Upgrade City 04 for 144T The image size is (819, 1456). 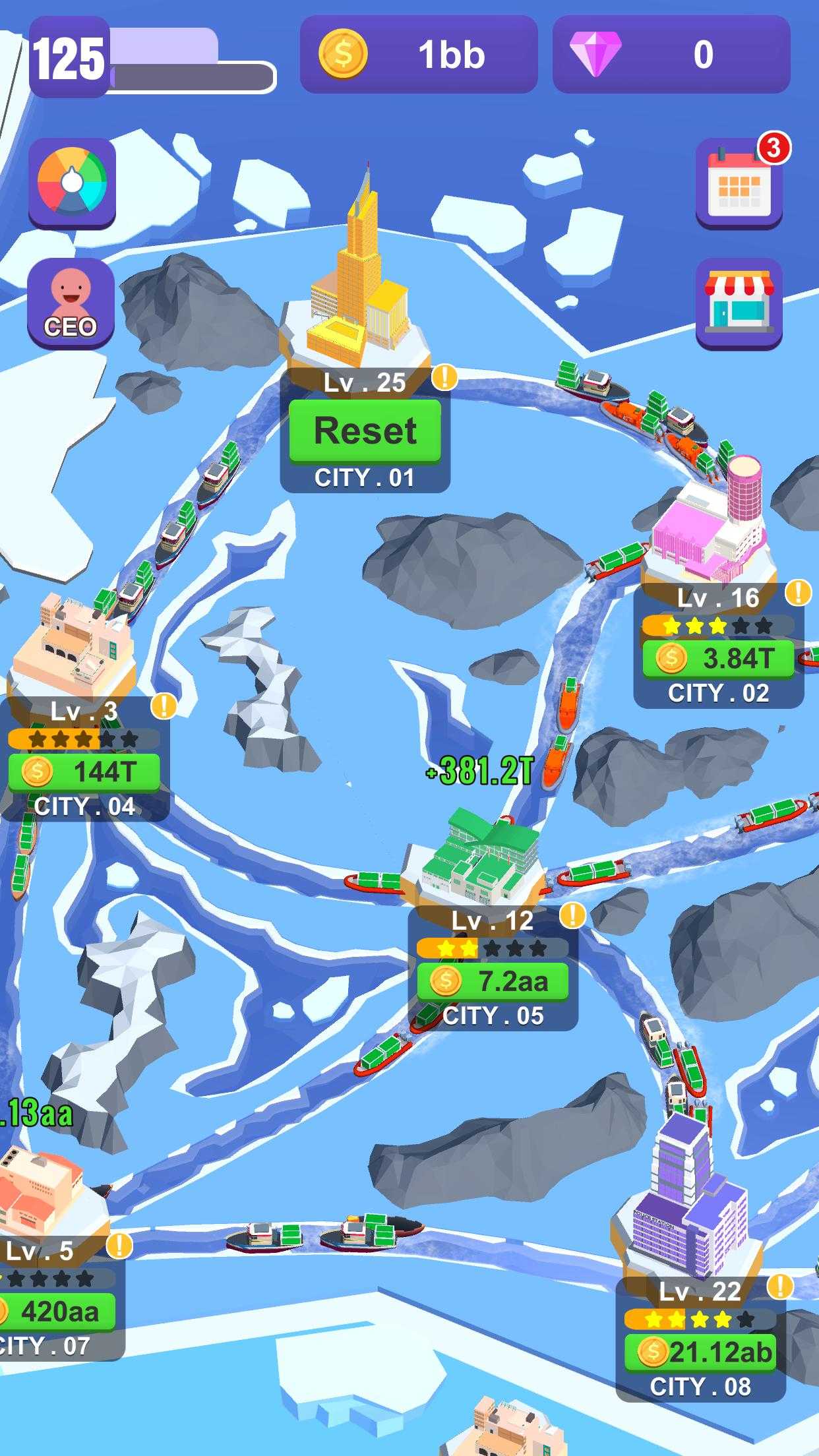click(84, 771)
